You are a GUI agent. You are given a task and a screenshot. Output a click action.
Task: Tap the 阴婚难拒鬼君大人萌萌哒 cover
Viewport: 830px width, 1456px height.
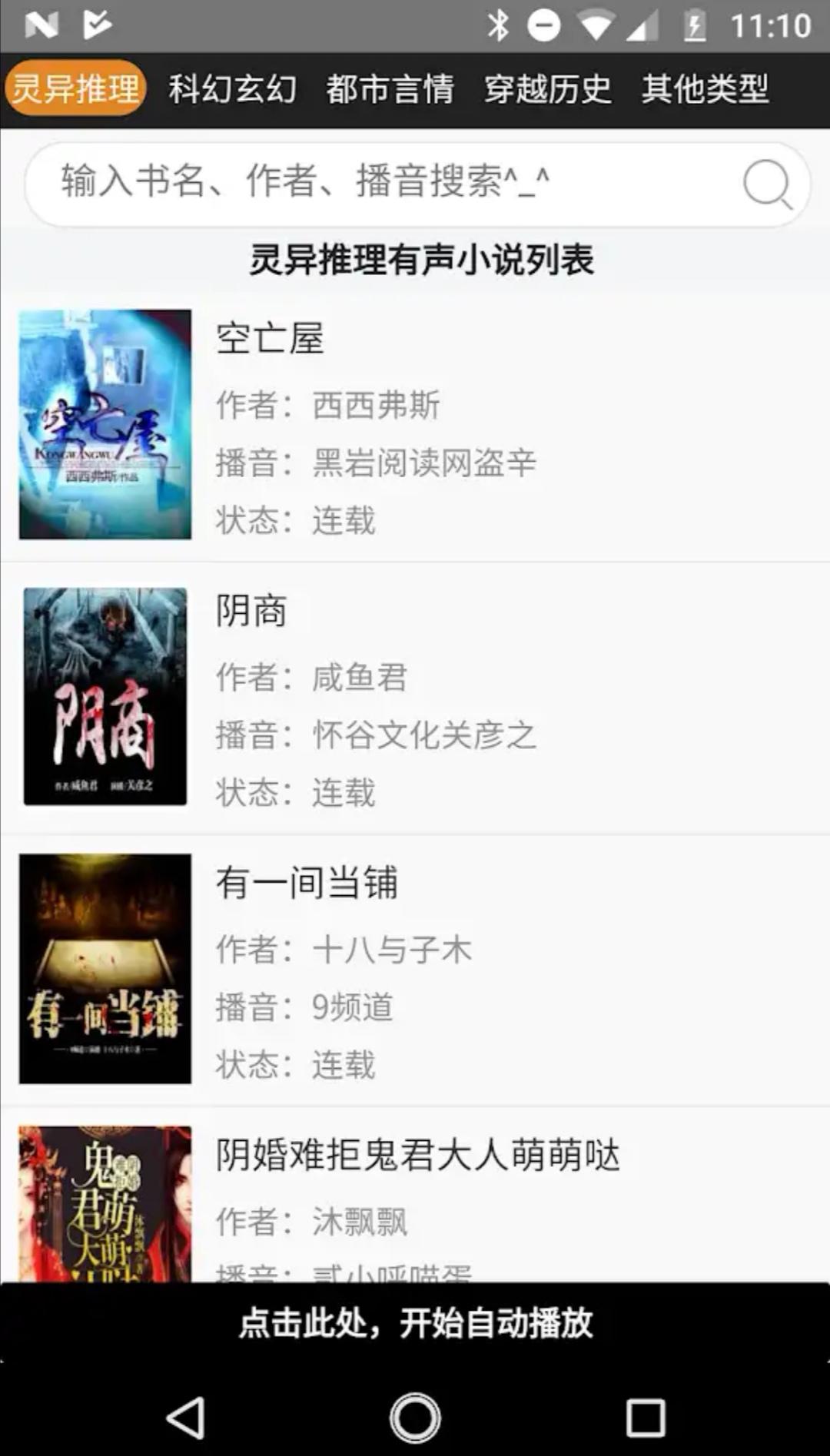(x=105, y=1206)
